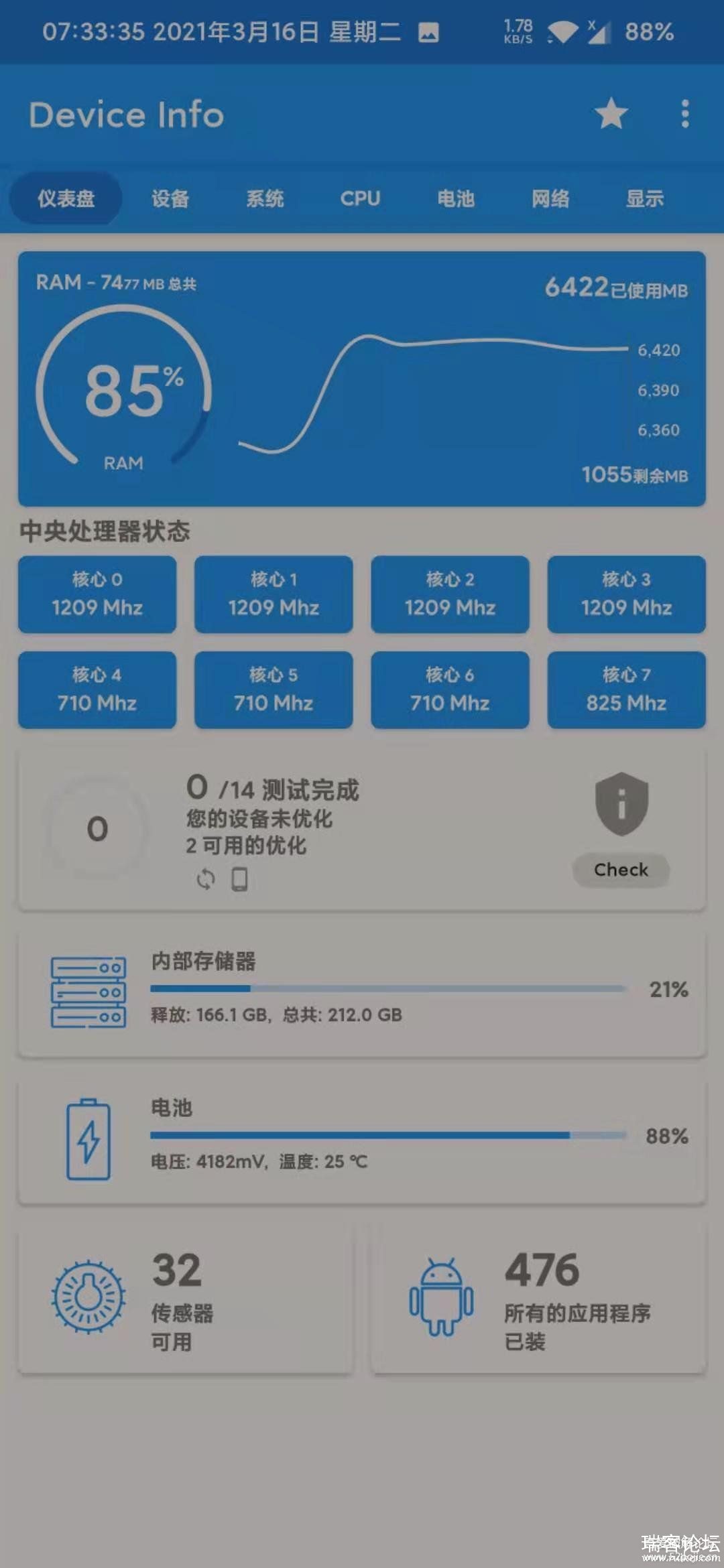Tap the star icon in the app bar
724x1568 pixels.
[x=611, y=114]
